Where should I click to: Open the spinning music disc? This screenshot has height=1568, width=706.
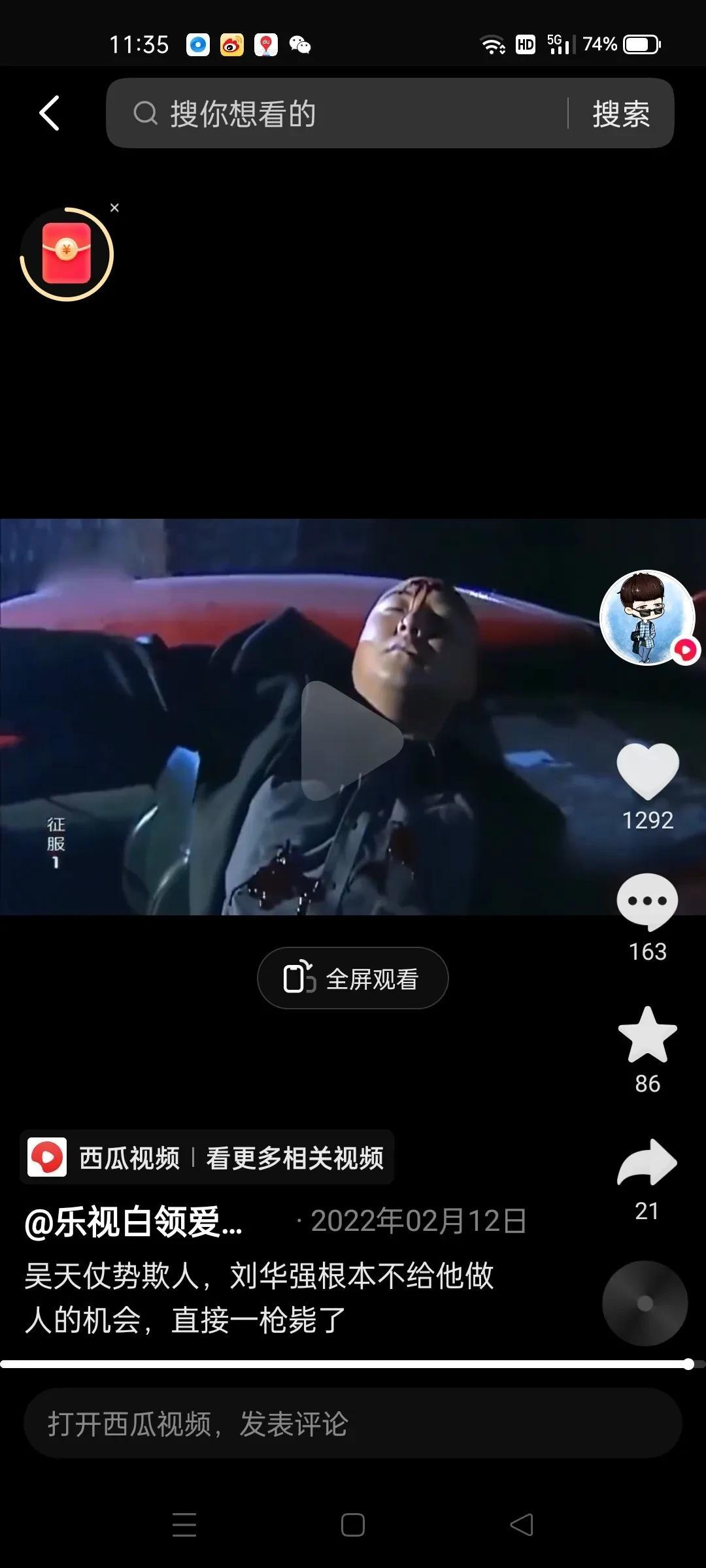(x=645, y=1303)
